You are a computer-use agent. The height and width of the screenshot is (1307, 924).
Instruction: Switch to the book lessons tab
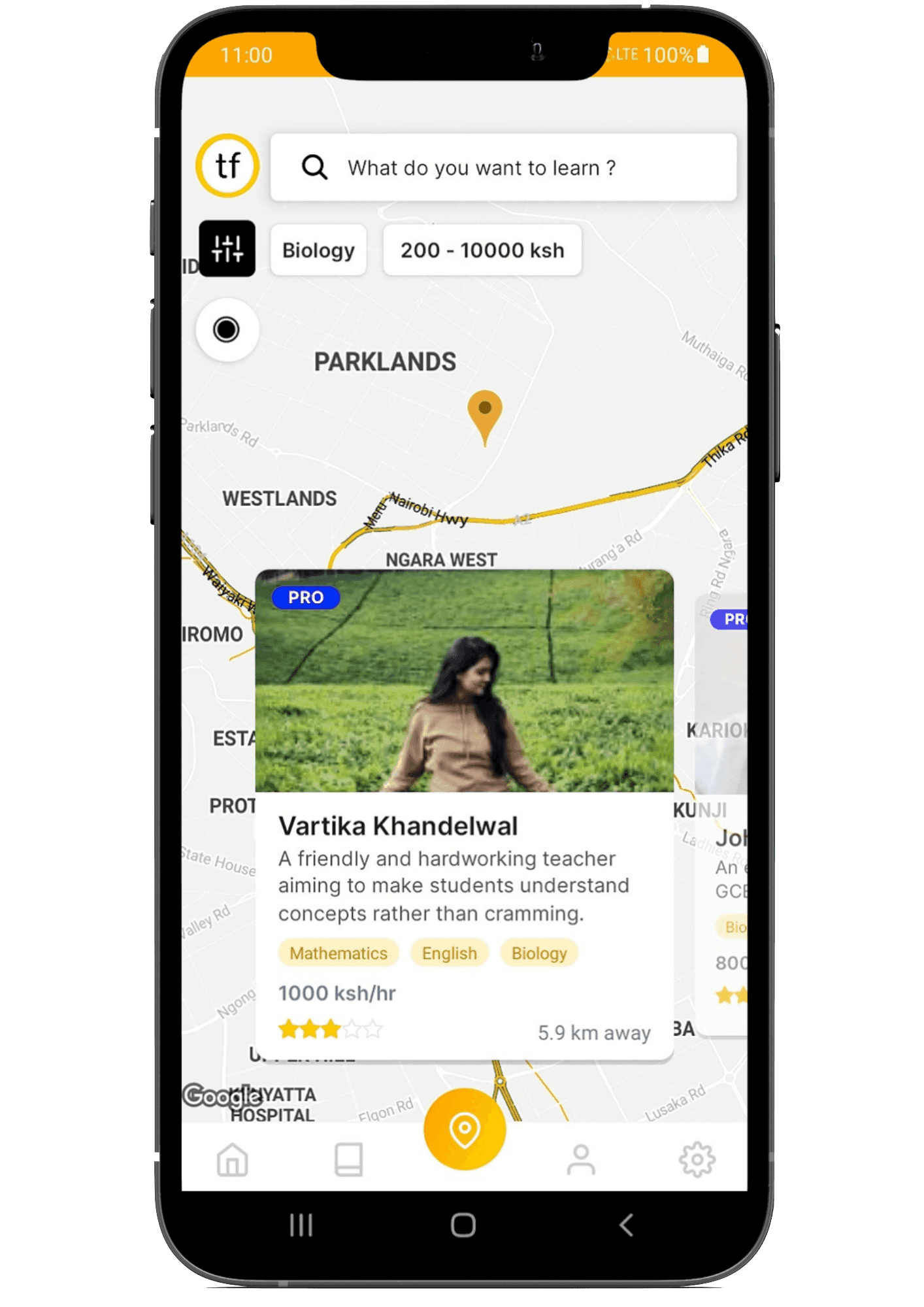pos(348,1160)
